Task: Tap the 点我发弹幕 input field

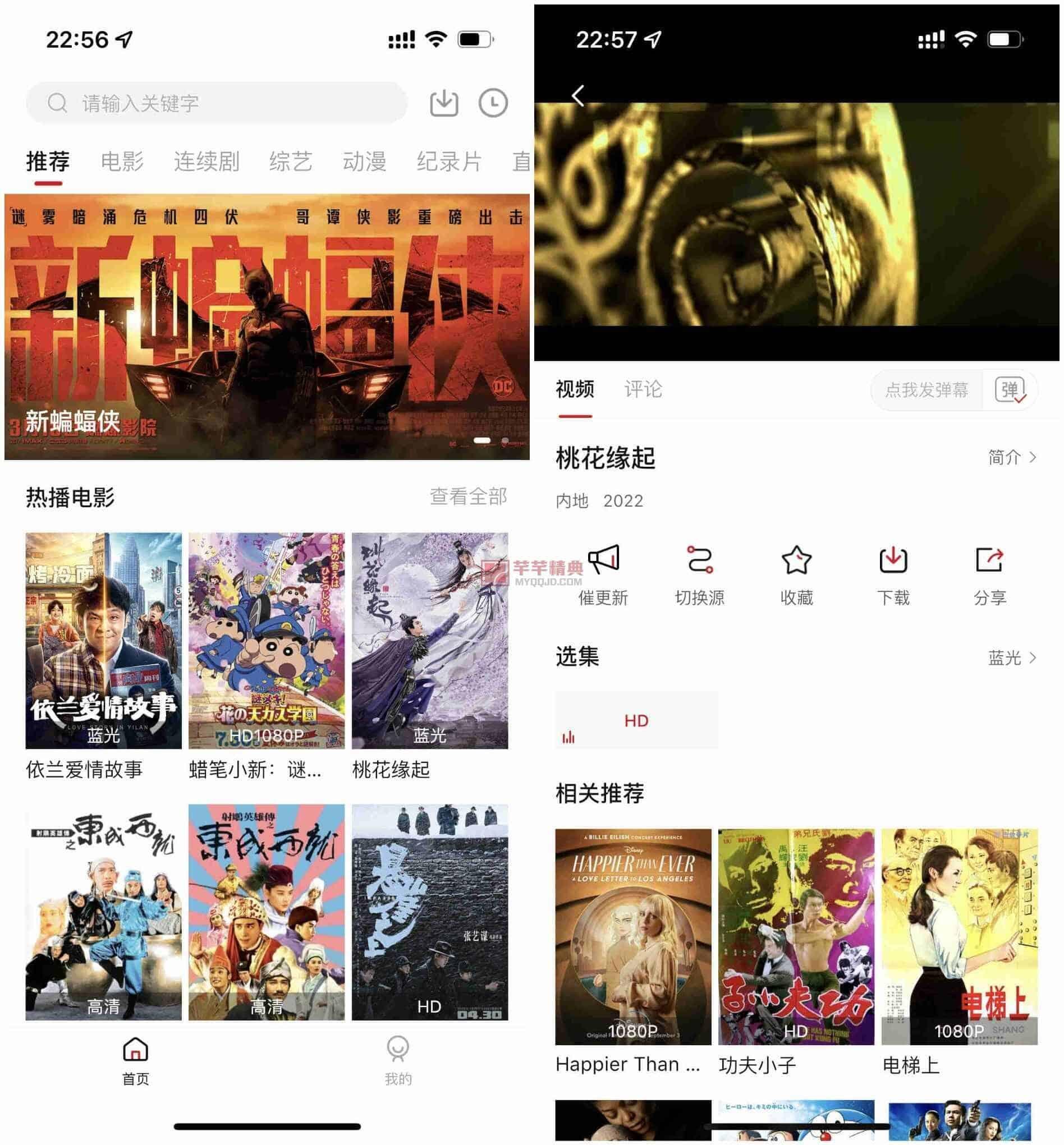Action: (927, 390)
